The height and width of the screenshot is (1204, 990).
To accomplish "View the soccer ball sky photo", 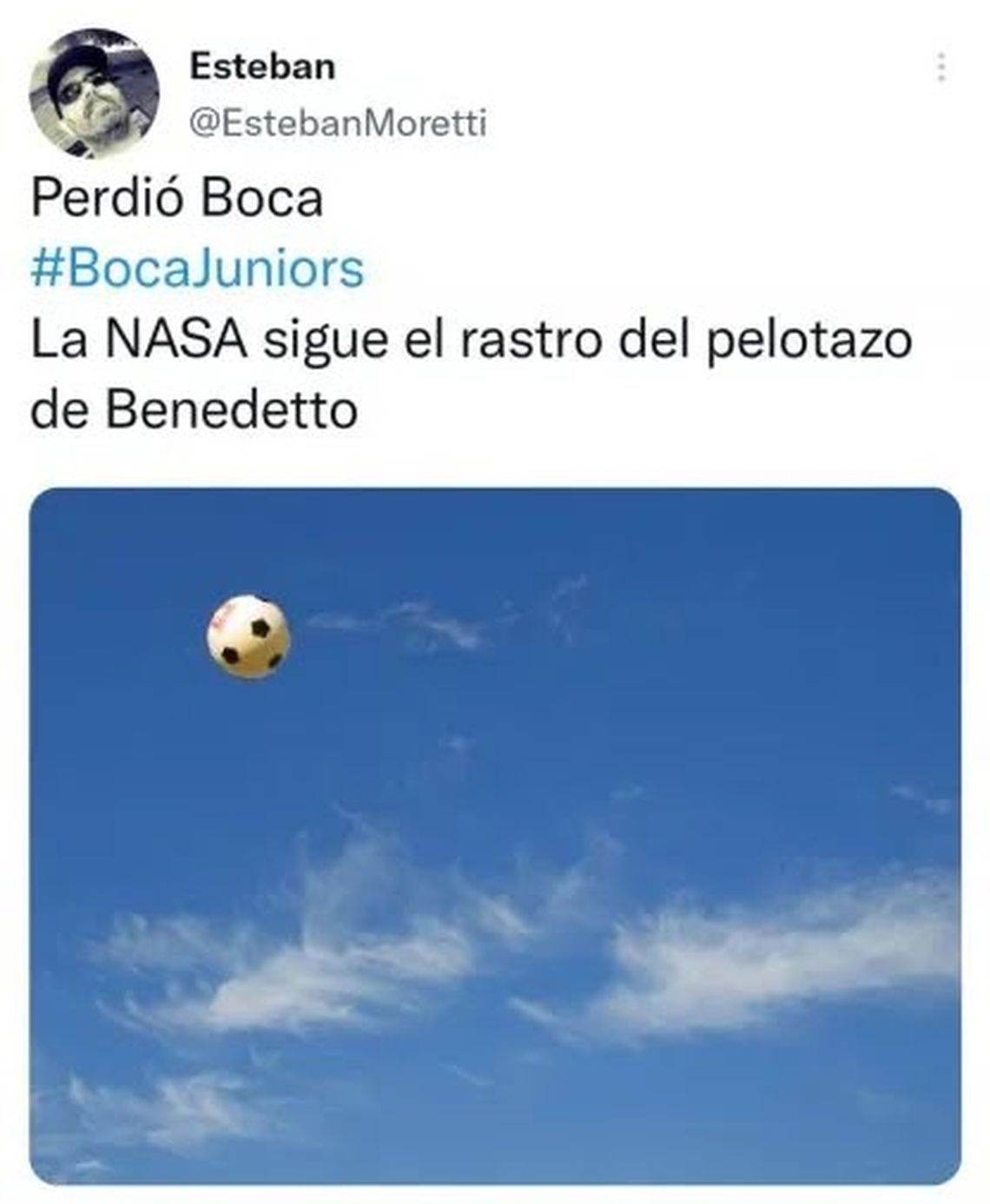I will [x=495, y=835].
